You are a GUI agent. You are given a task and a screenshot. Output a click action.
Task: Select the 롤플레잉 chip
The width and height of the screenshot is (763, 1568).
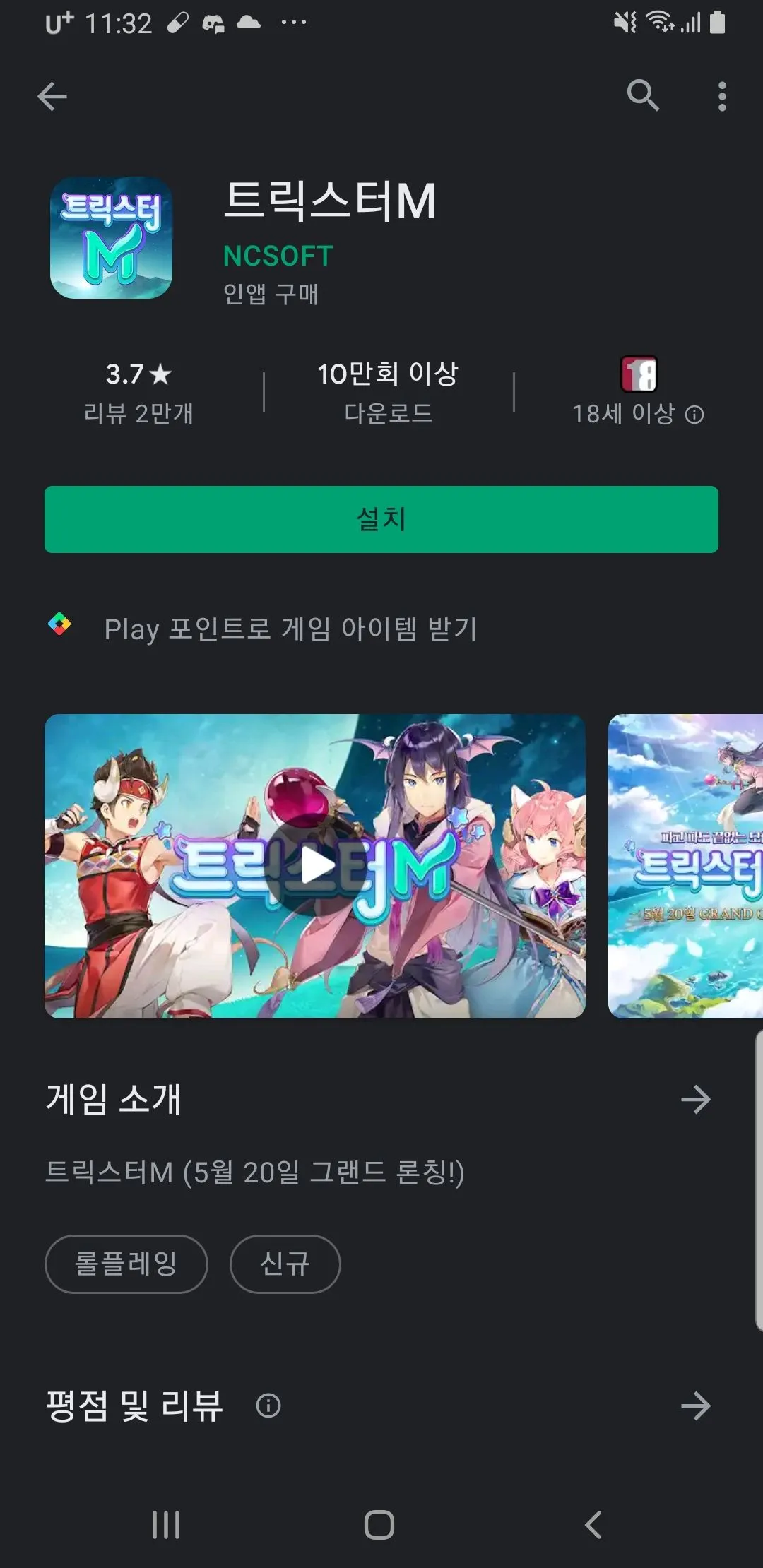[126, 1264]
